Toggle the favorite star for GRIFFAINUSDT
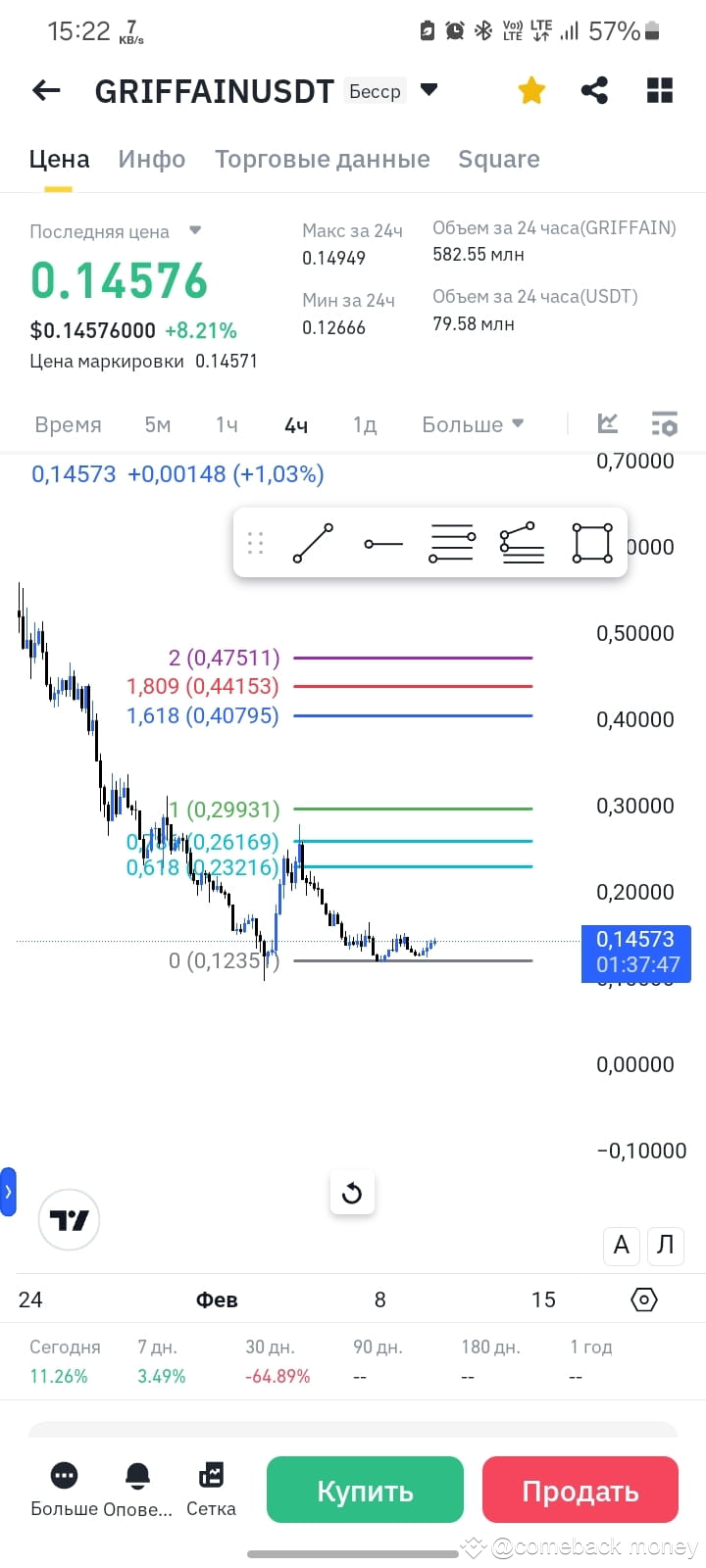The height and width of the screenshot is (1568, 706). pyautogui.click(x=530, y=89)
